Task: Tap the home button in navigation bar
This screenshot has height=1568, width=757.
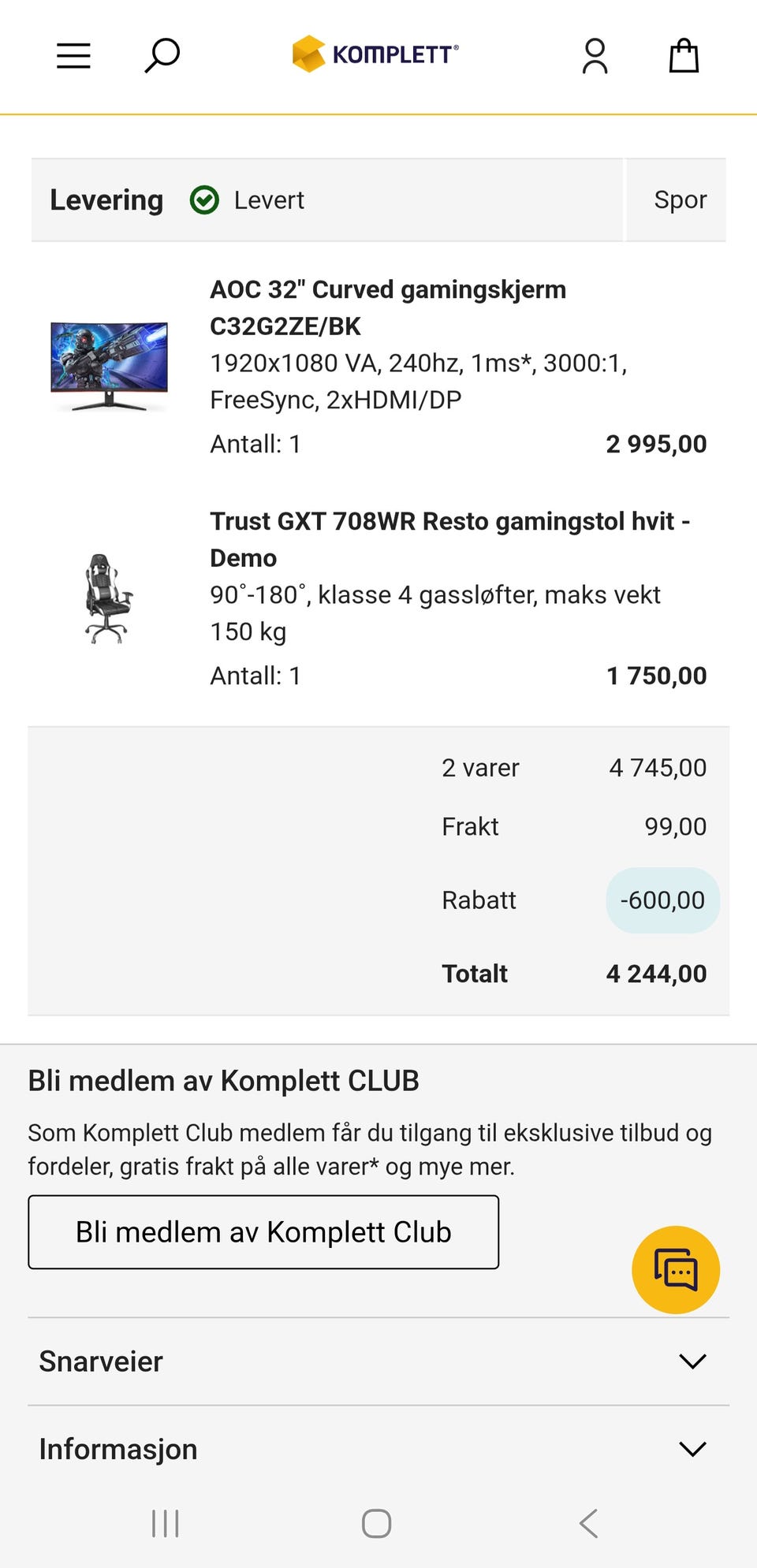Action: pos(378,1523)
